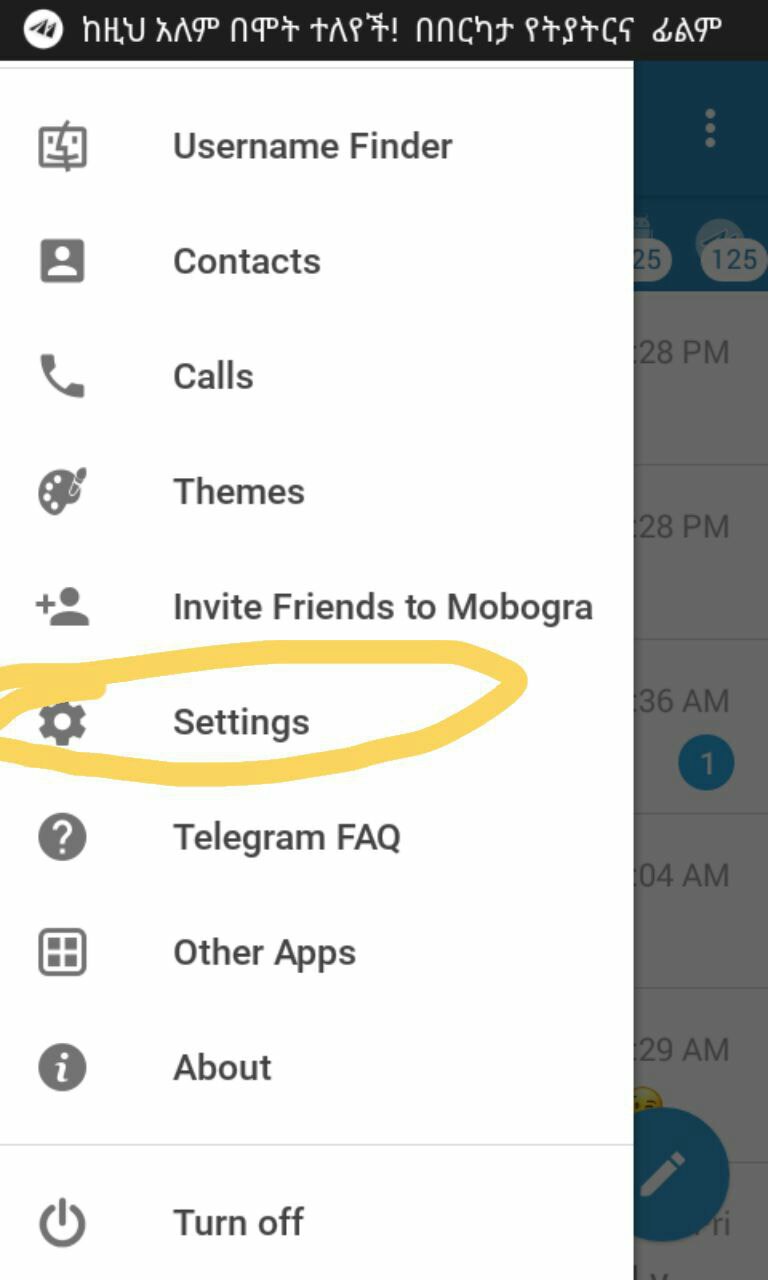This screenshot has width=768, height=1280.
Task: Open Other Apps
Action: point(316,952)
